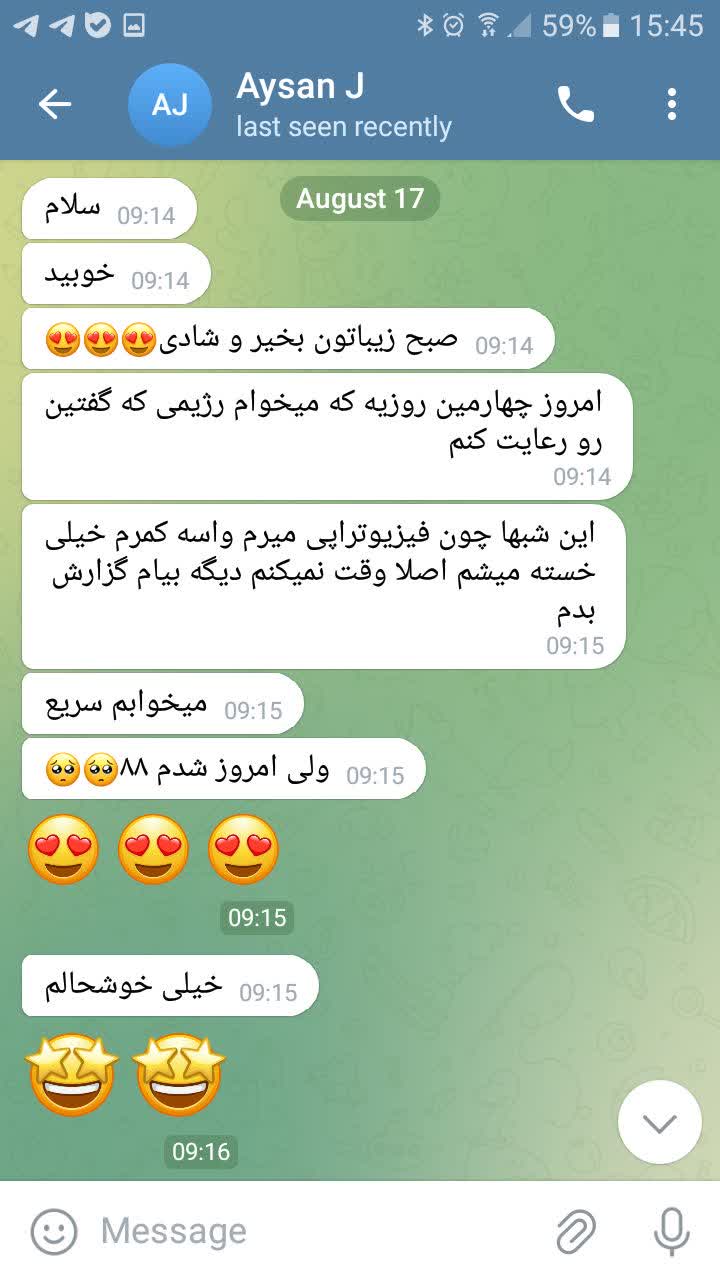Focus the Message text field

coord(320,1231)
